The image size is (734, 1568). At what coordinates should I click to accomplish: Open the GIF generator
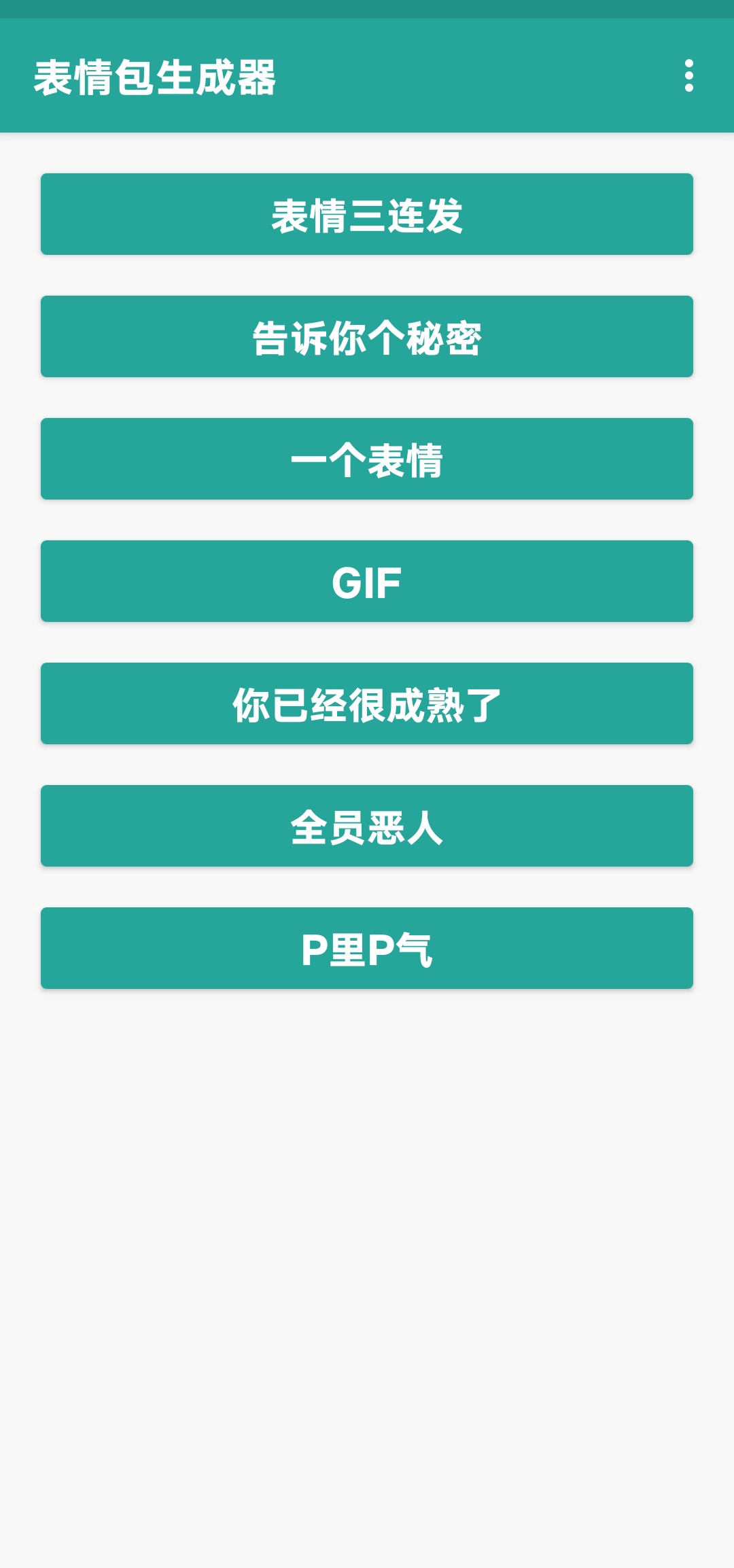[367, 581]
